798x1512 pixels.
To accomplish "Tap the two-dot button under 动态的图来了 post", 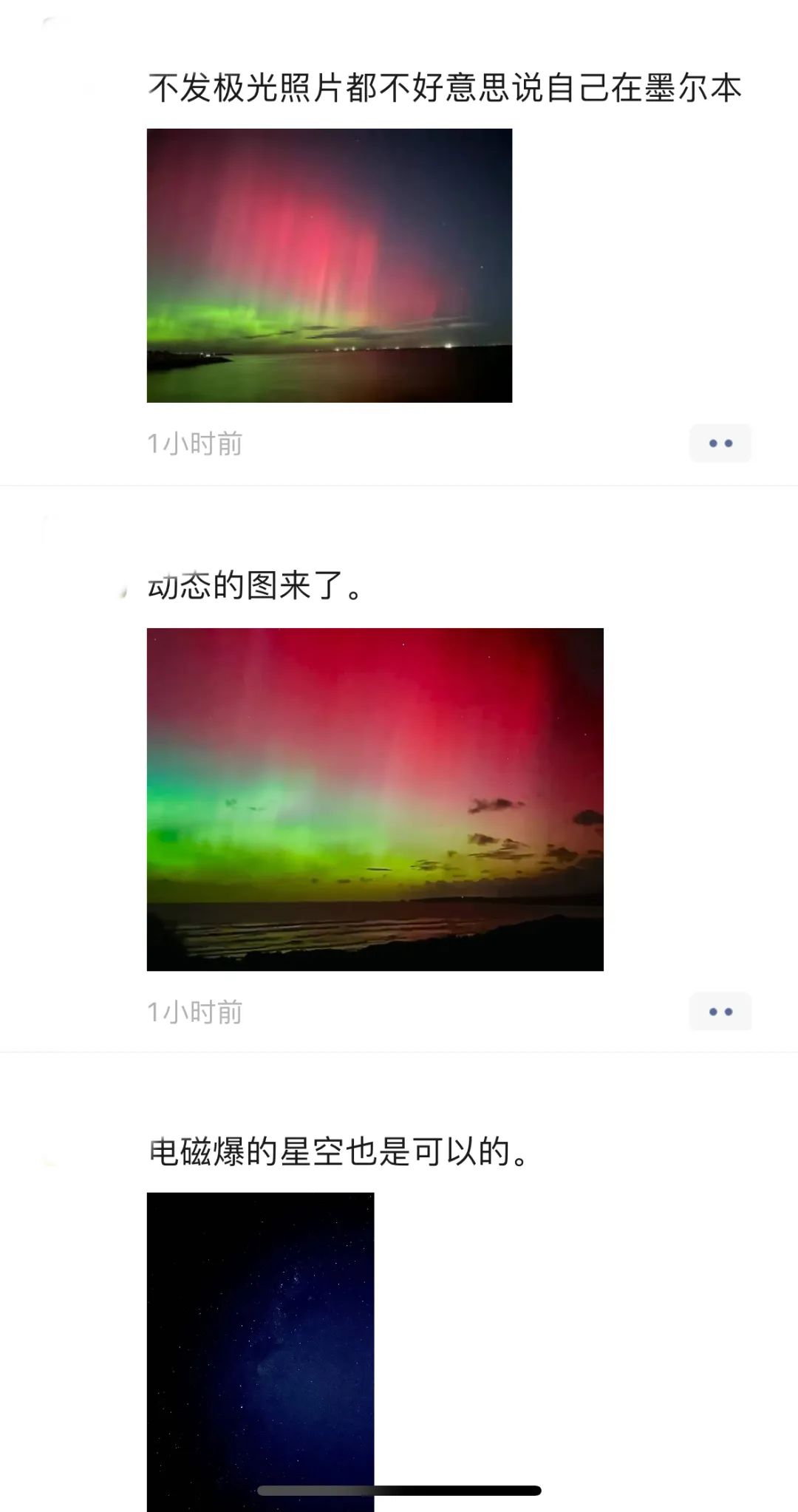I will pyautogui.click(x=720, y=1012).
